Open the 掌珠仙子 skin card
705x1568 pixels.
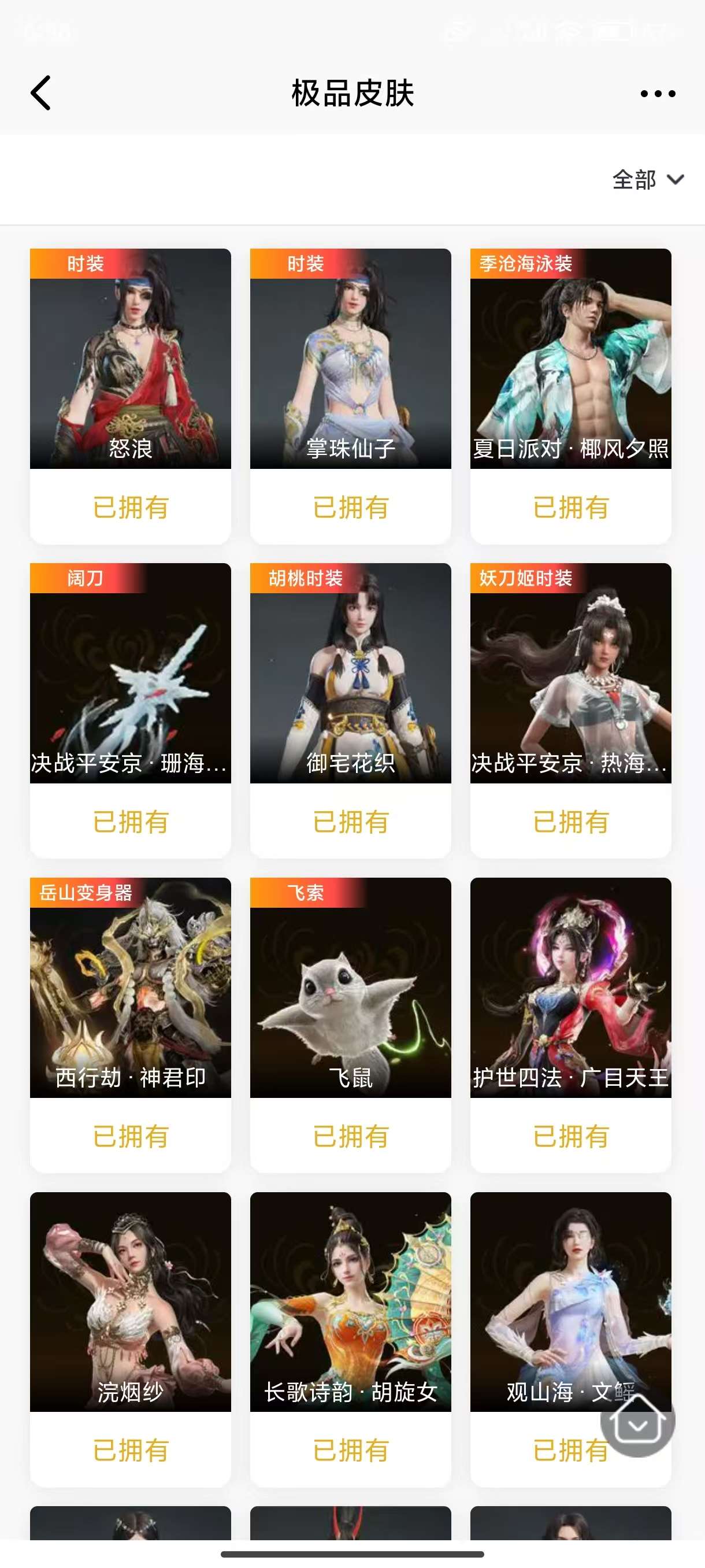pos(350,359)
